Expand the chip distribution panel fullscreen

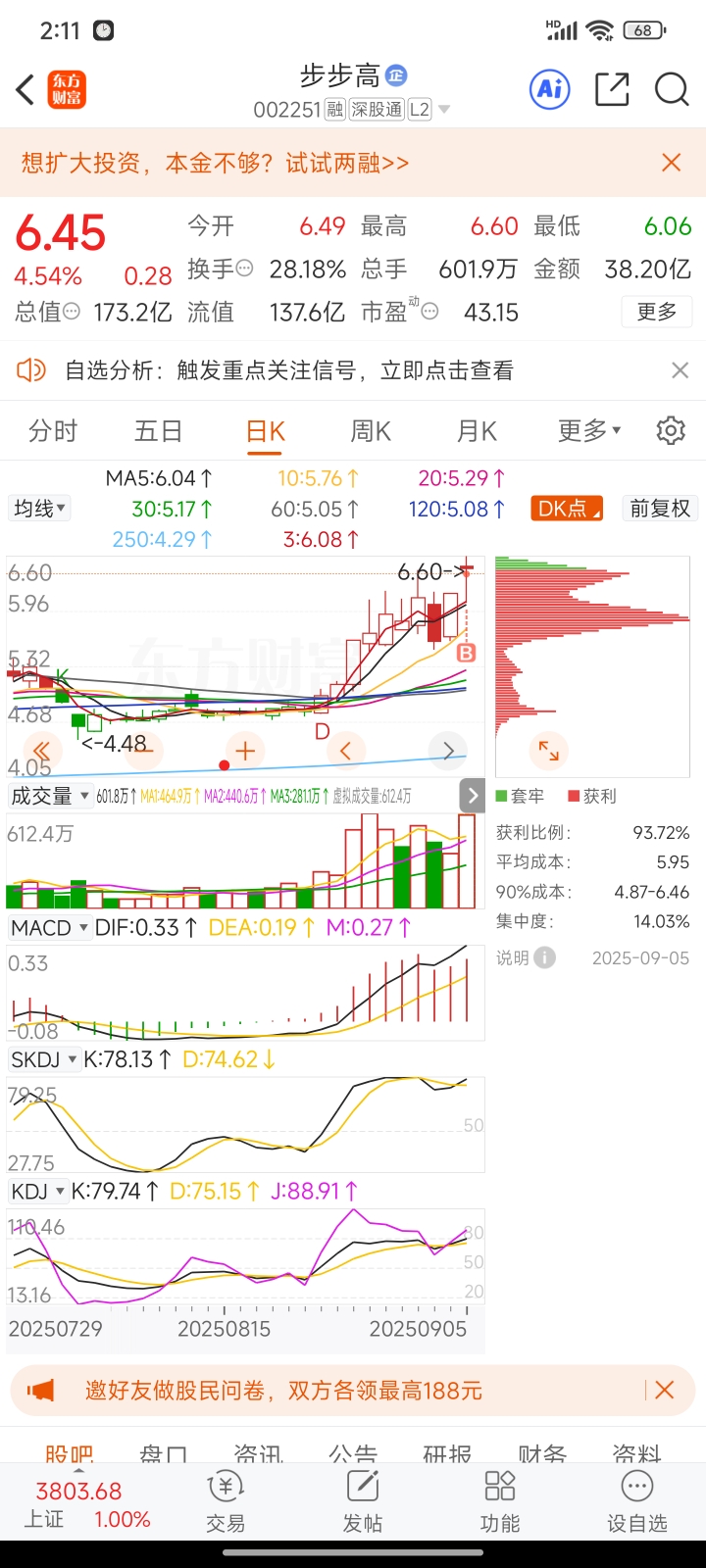548,752
